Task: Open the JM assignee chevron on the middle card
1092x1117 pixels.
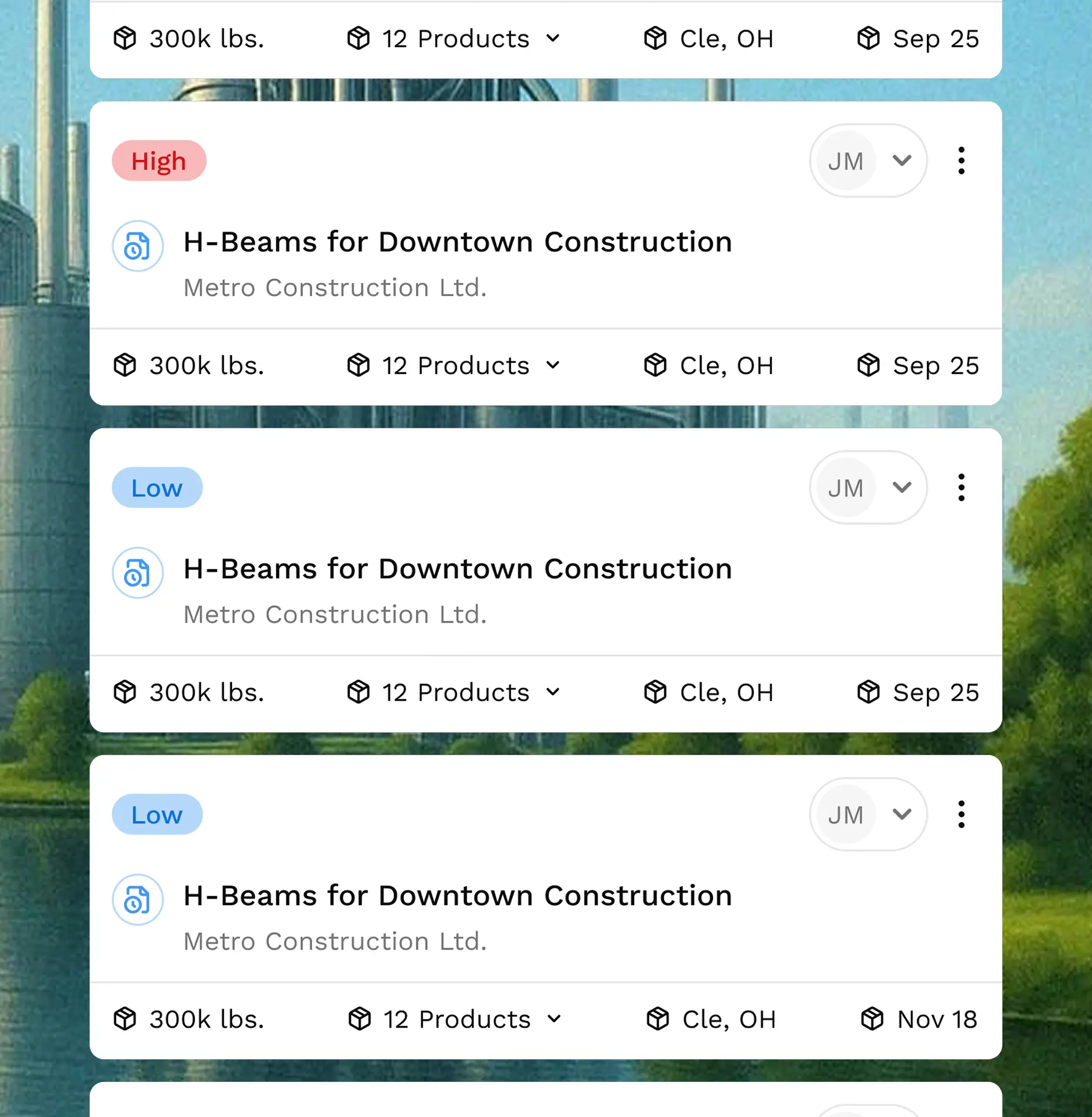Action: pos(902,487)
